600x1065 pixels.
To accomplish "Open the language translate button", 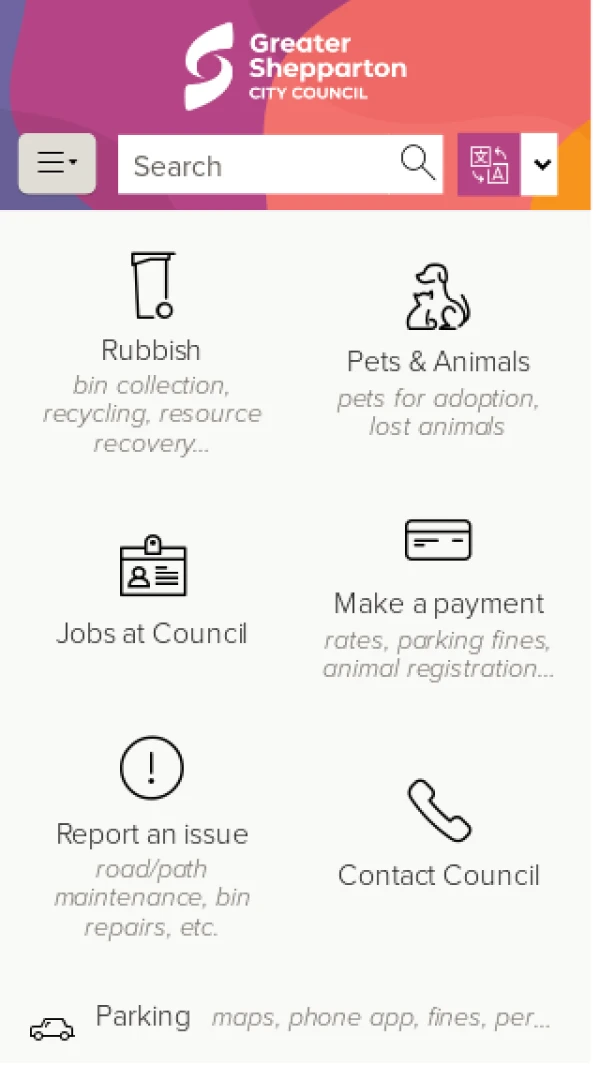I will point(489,164).
